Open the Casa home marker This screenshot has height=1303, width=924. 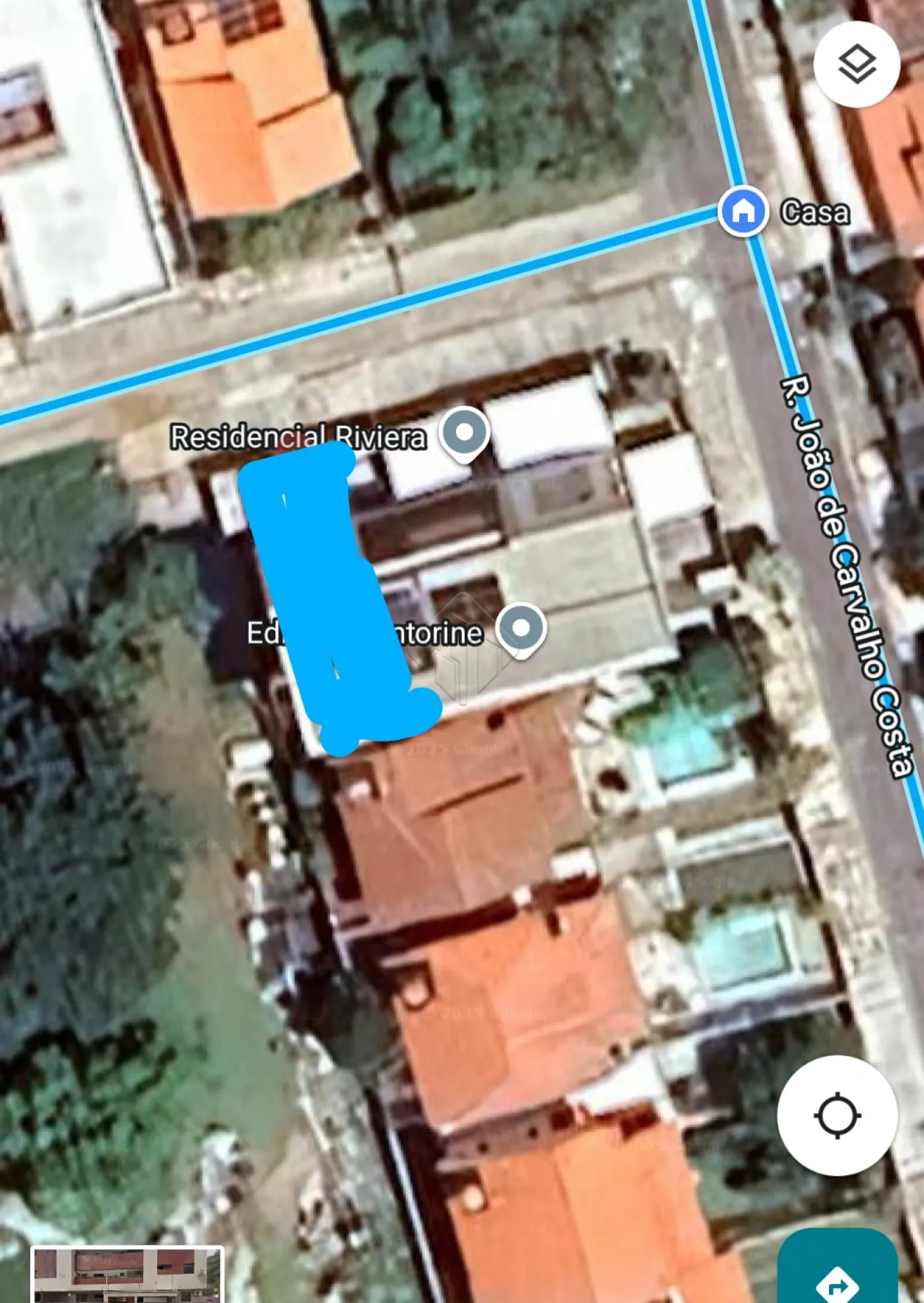click(743, 212)
